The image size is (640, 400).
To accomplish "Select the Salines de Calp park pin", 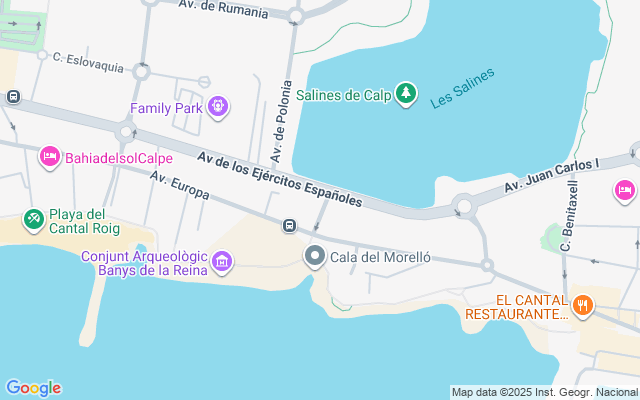I will point(405,94).
